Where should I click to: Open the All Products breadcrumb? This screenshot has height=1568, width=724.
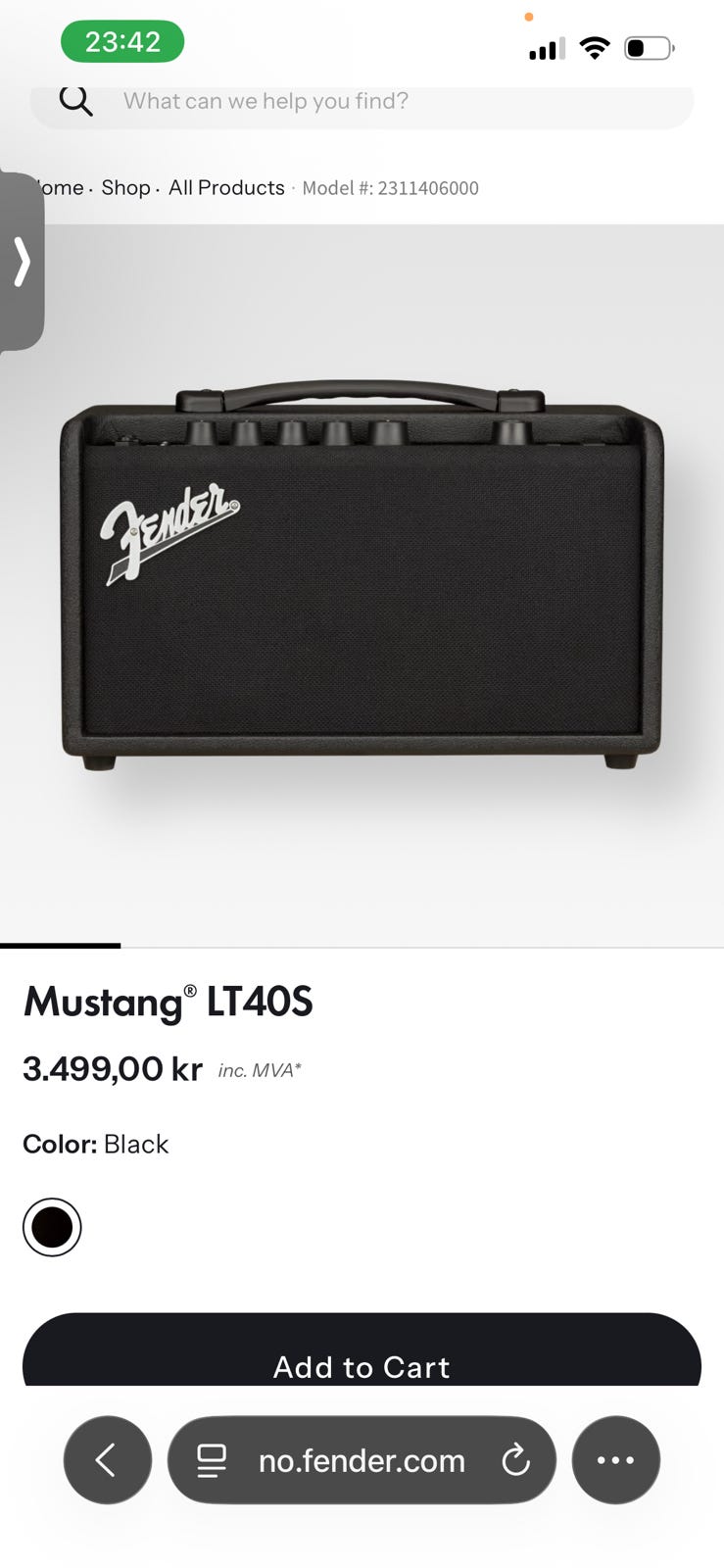click(226, 187)
